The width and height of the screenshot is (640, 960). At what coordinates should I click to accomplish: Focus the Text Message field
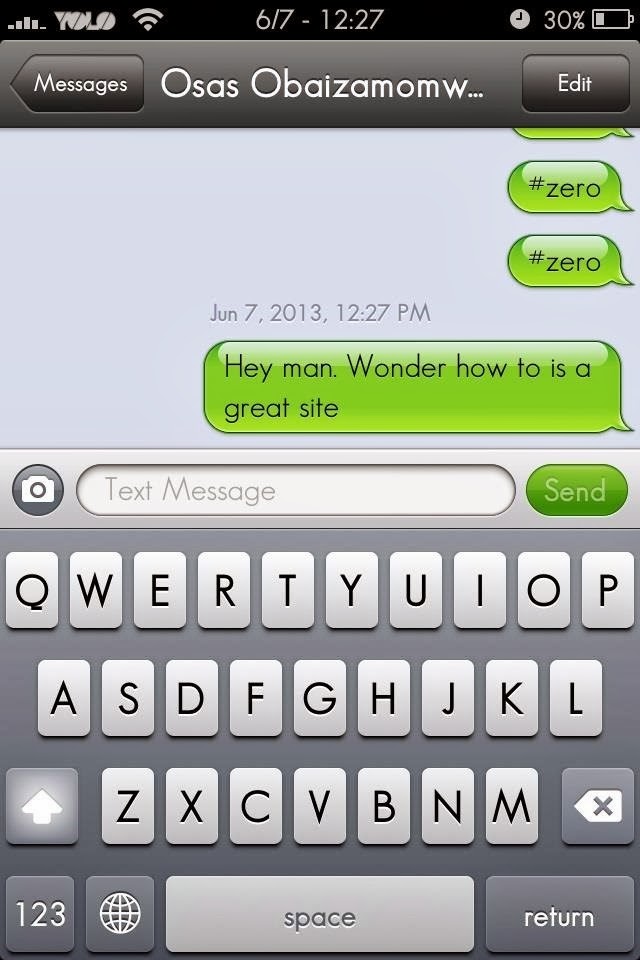coord(295,490)
